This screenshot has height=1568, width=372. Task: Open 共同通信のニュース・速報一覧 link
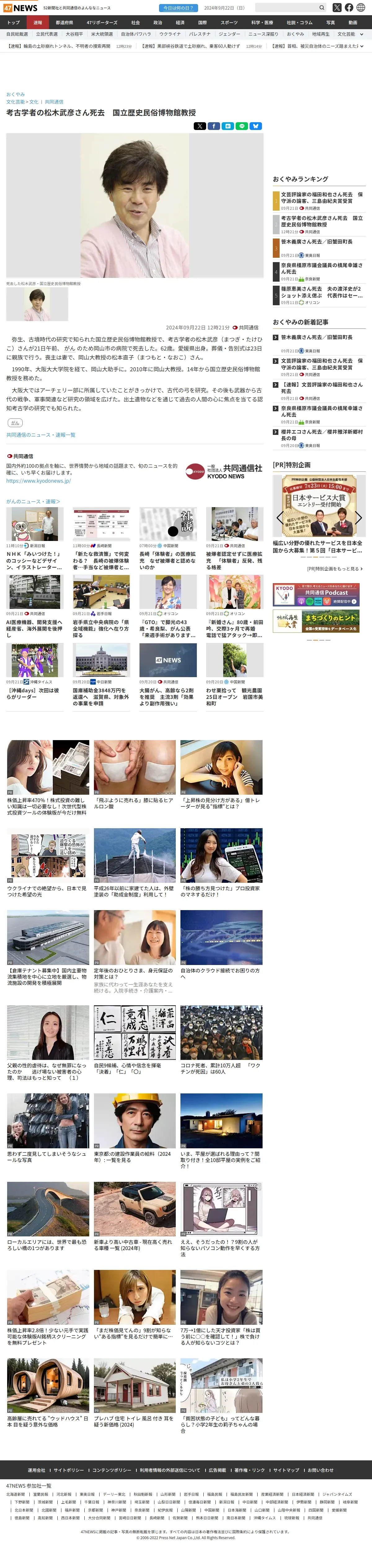41,435
